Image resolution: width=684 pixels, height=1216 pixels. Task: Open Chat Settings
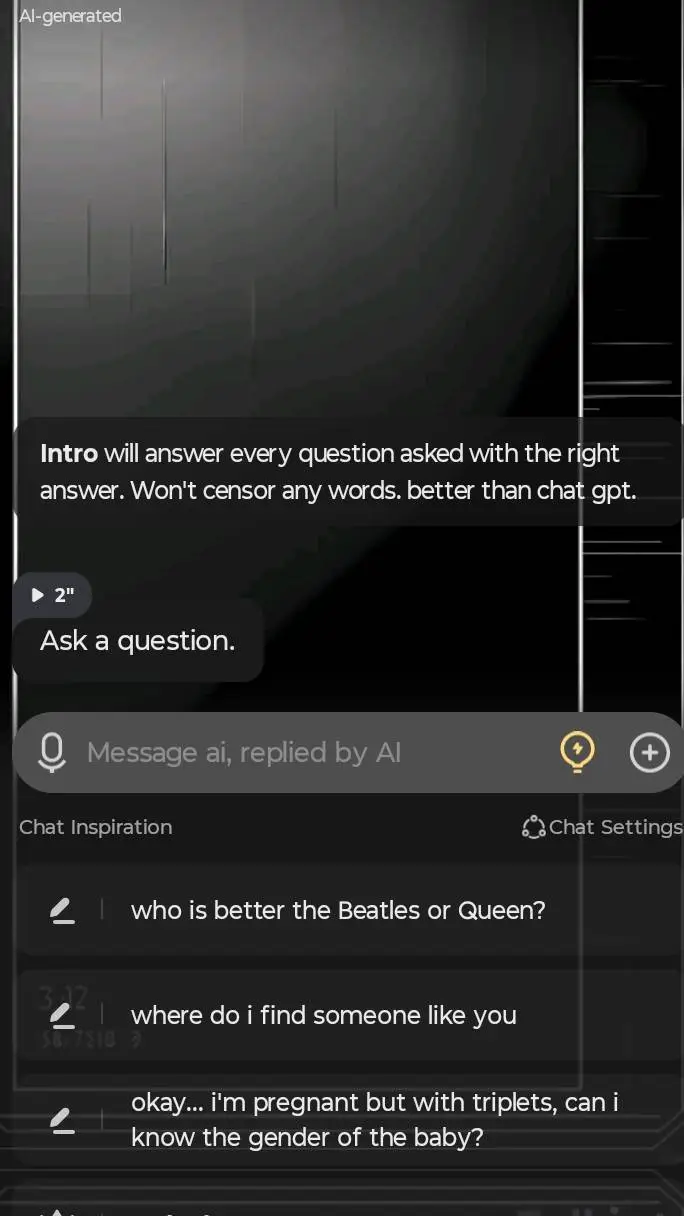(x=602, y=827)
